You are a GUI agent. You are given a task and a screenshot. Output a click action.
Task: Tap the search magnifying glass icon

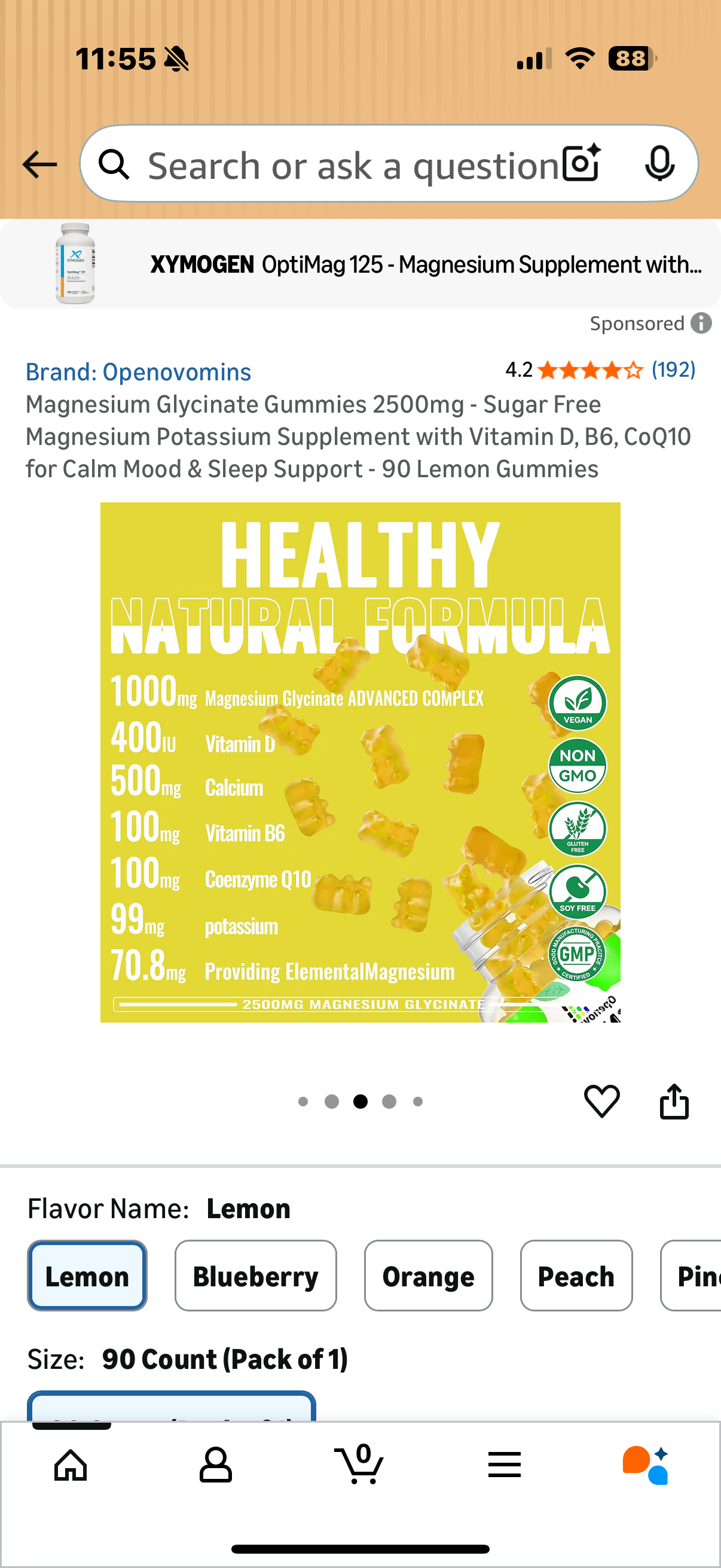point(114,163)
